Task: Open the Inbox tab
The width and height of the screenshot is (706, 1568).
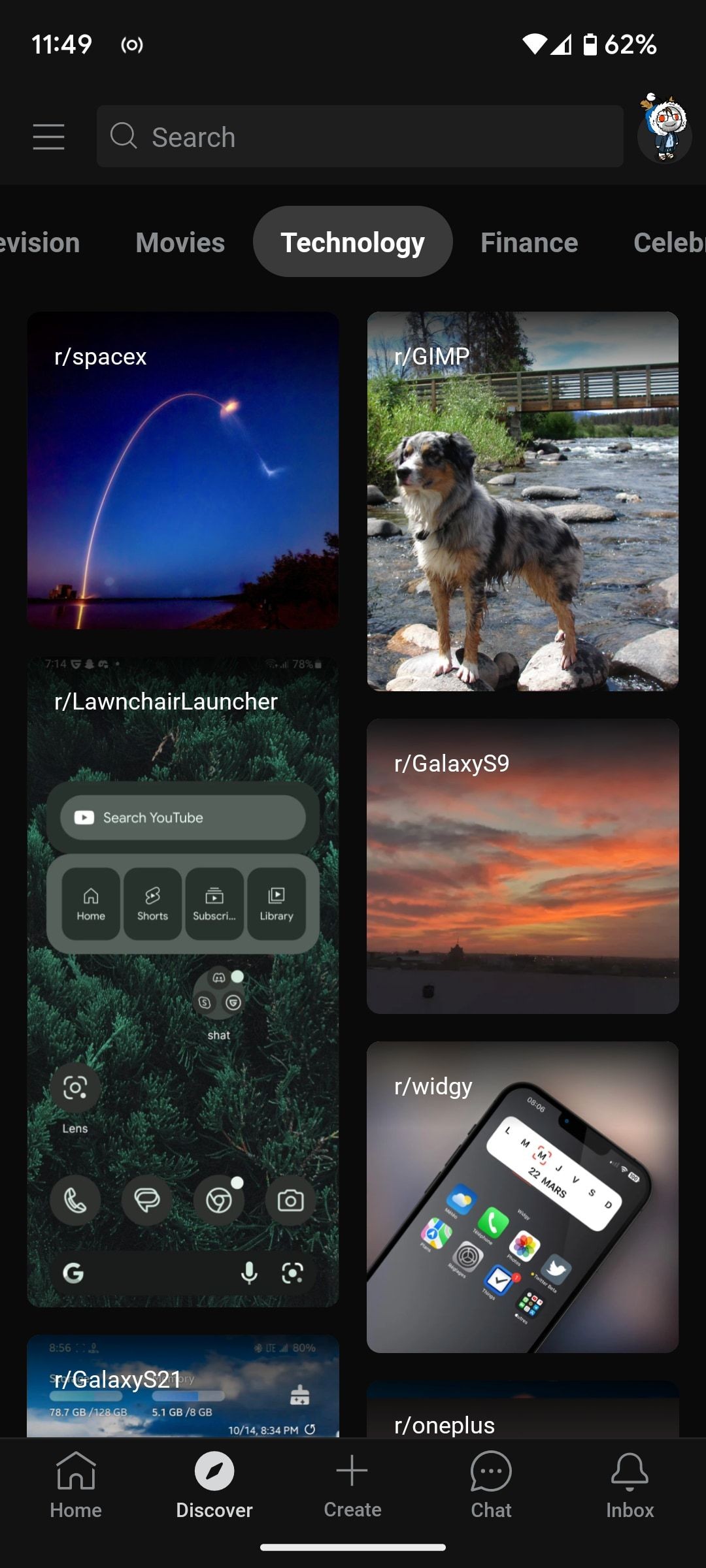Action: (630, 1484)
